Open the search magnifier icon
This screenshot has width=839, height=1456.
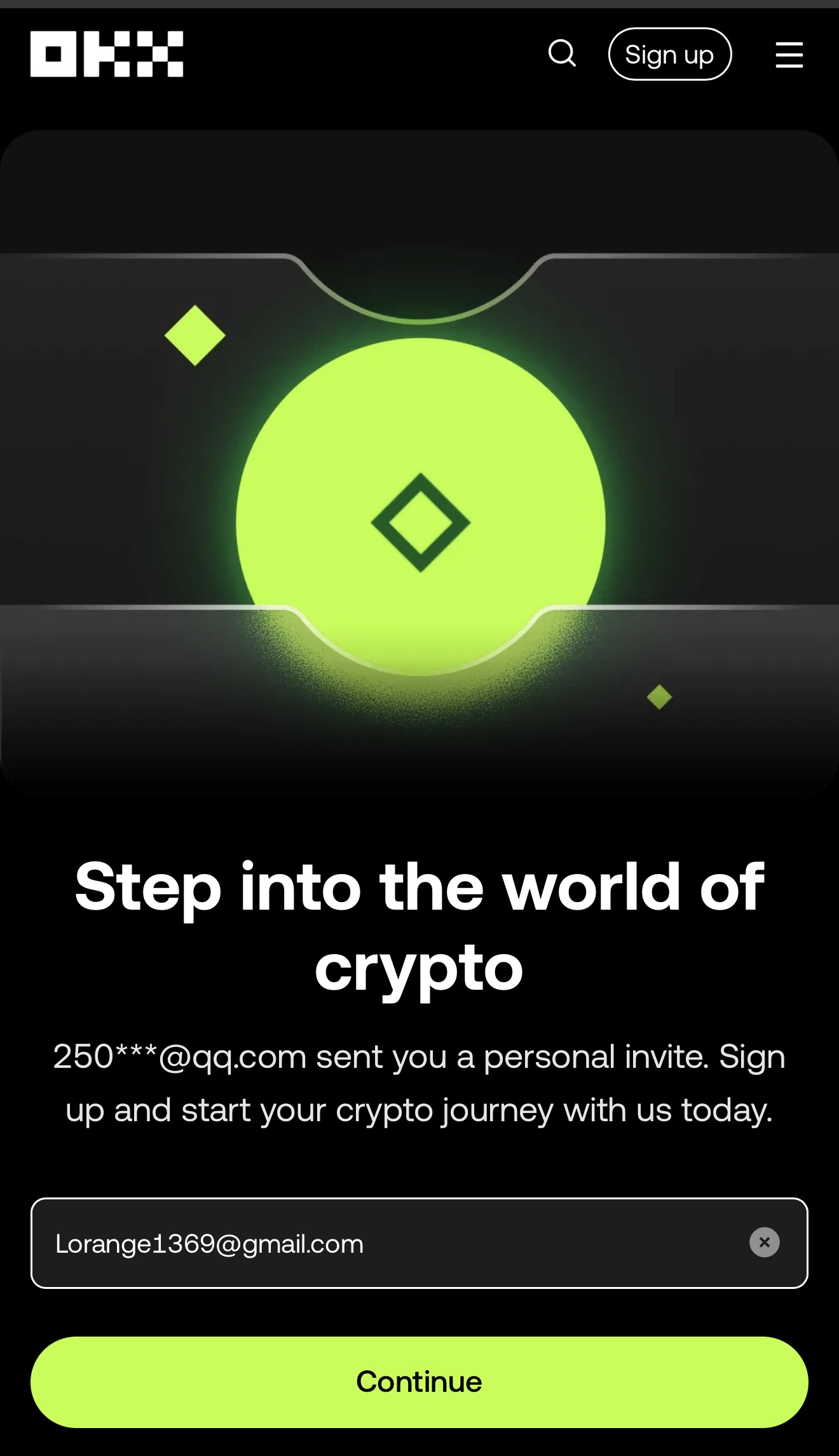562,53
